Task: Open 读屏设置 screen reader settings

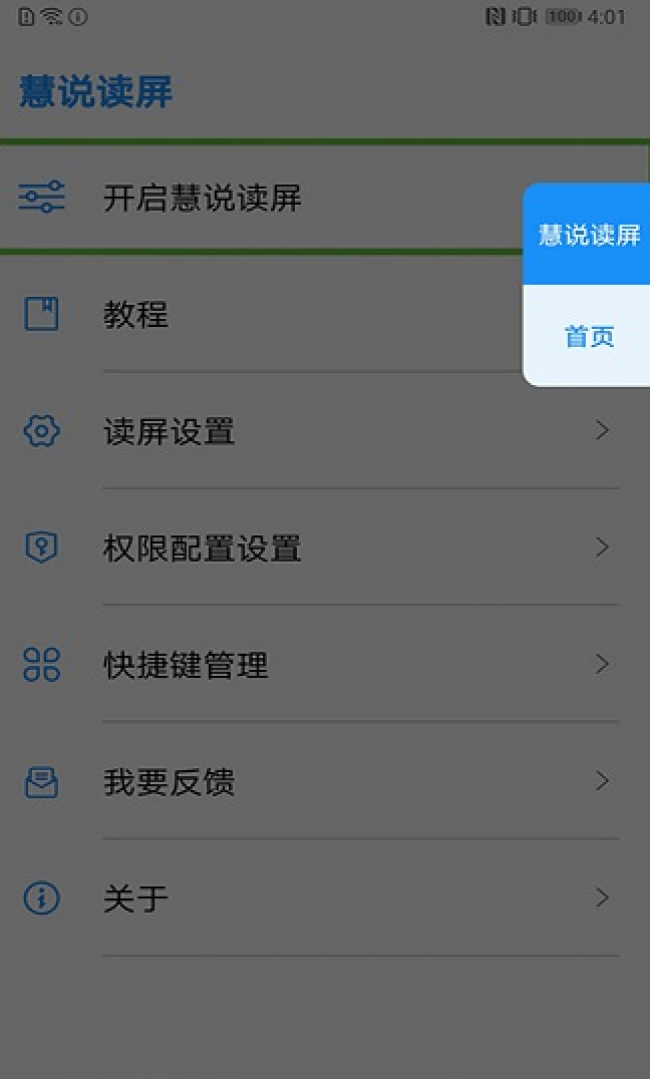Action: pos(320,432)
